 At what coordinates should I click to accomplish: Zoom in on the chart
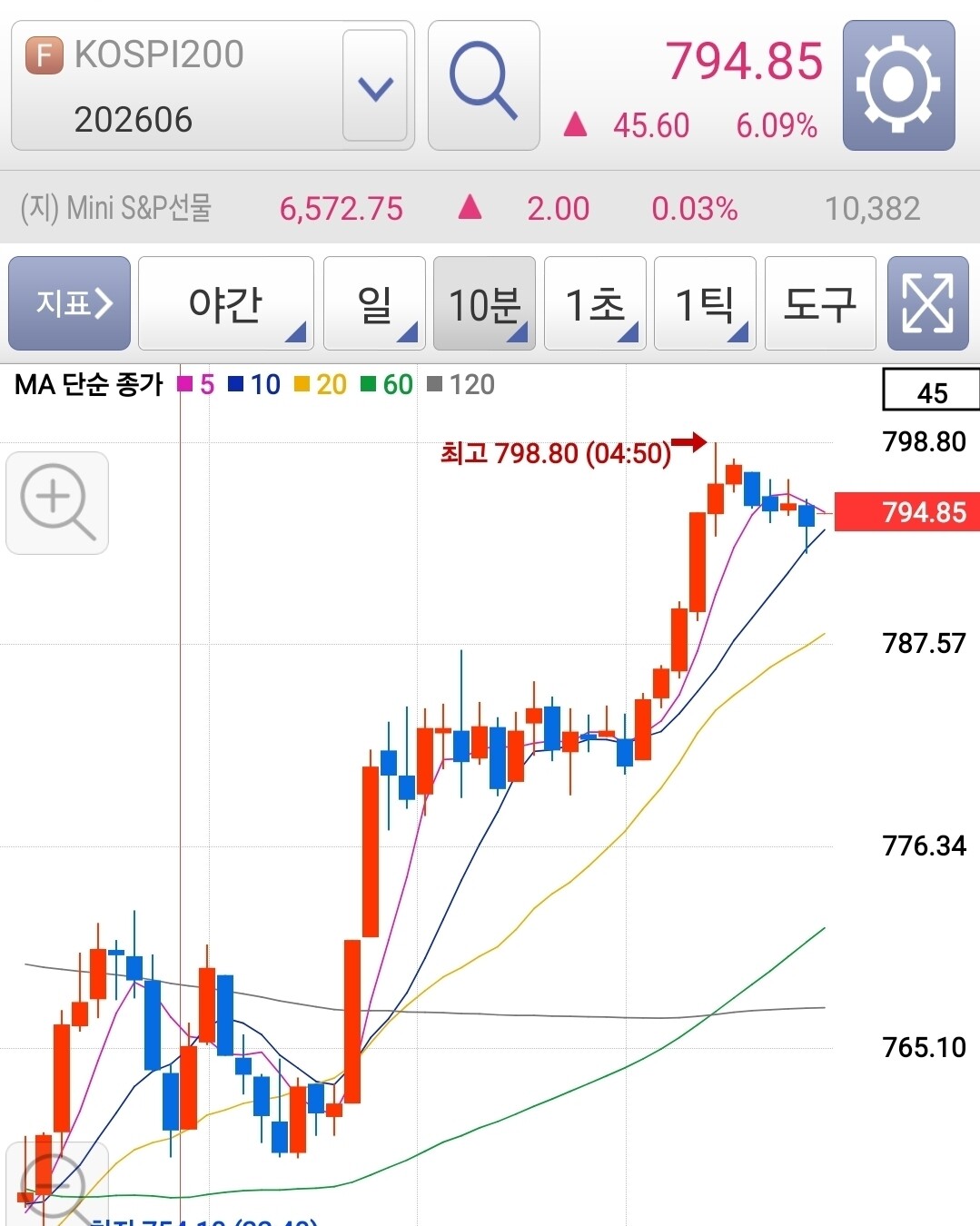57,502
